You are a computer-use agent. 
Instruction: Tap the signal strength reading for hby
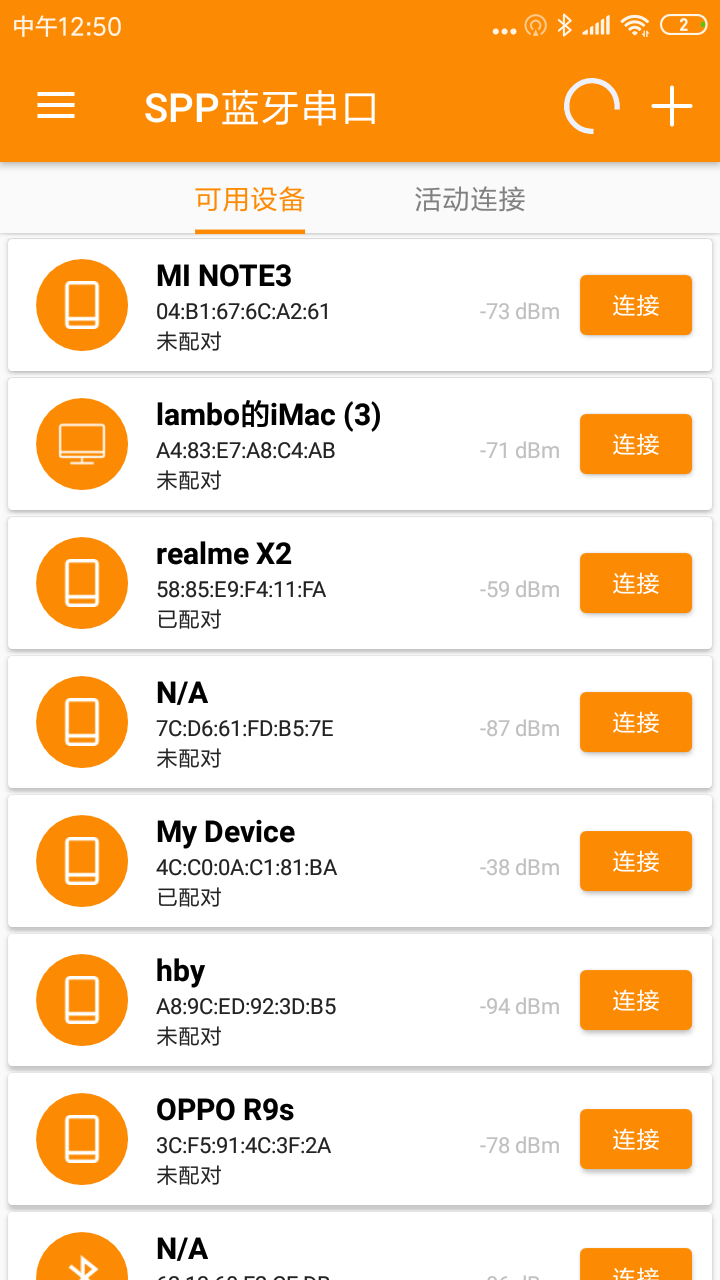(520, 1005)
